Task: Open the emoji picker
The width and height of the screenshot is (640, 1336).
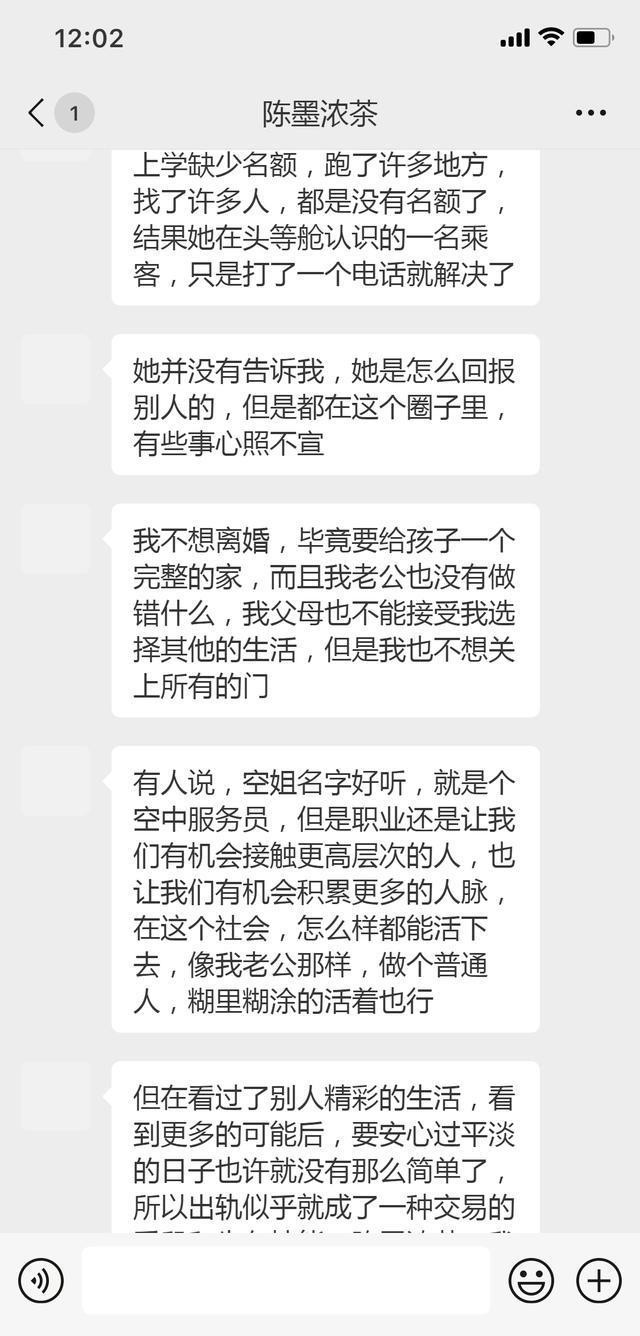Action: click(531, 1280)
